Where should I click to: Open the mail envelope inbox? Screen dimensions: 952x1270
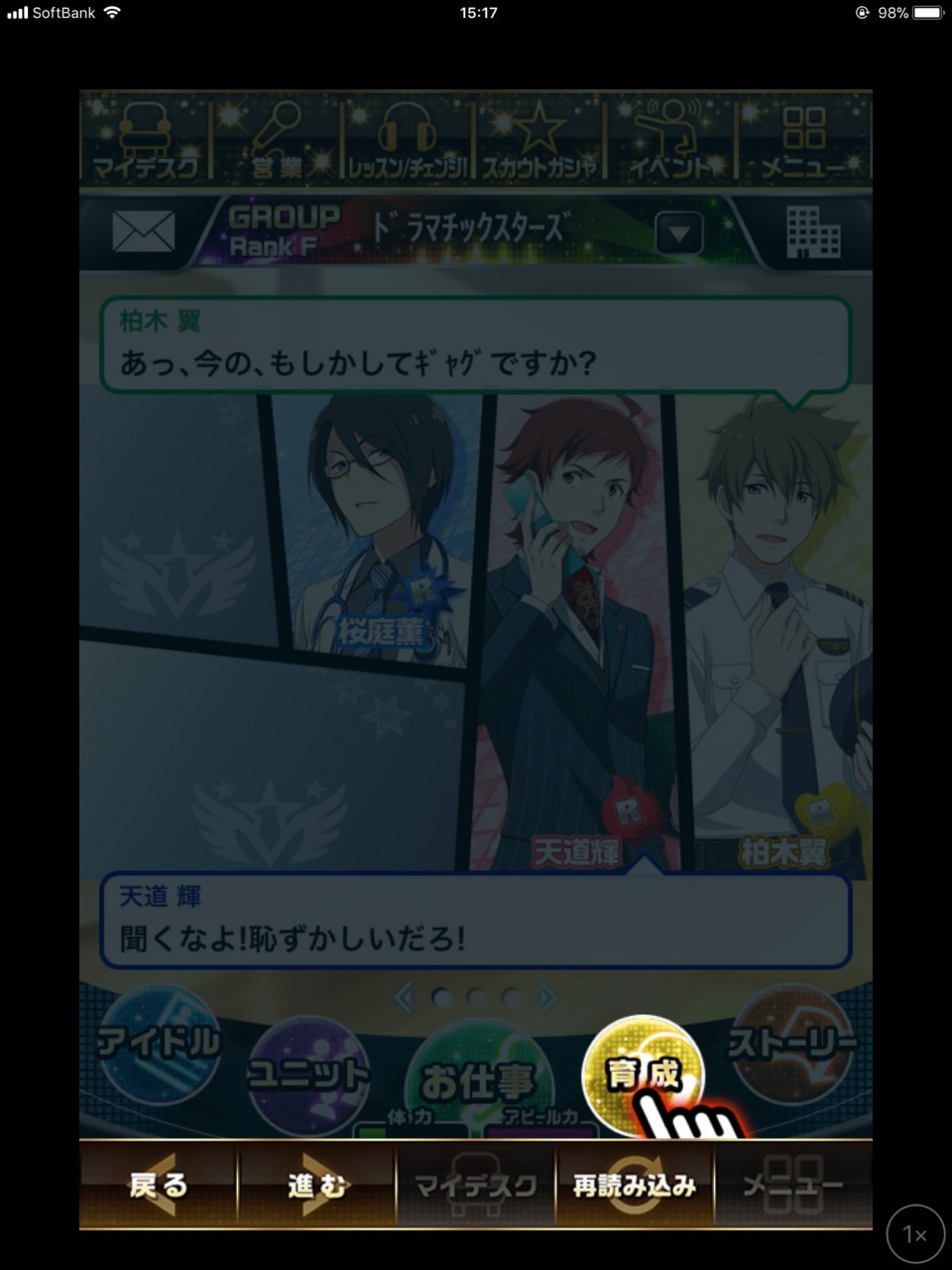(x=143, y=232)
